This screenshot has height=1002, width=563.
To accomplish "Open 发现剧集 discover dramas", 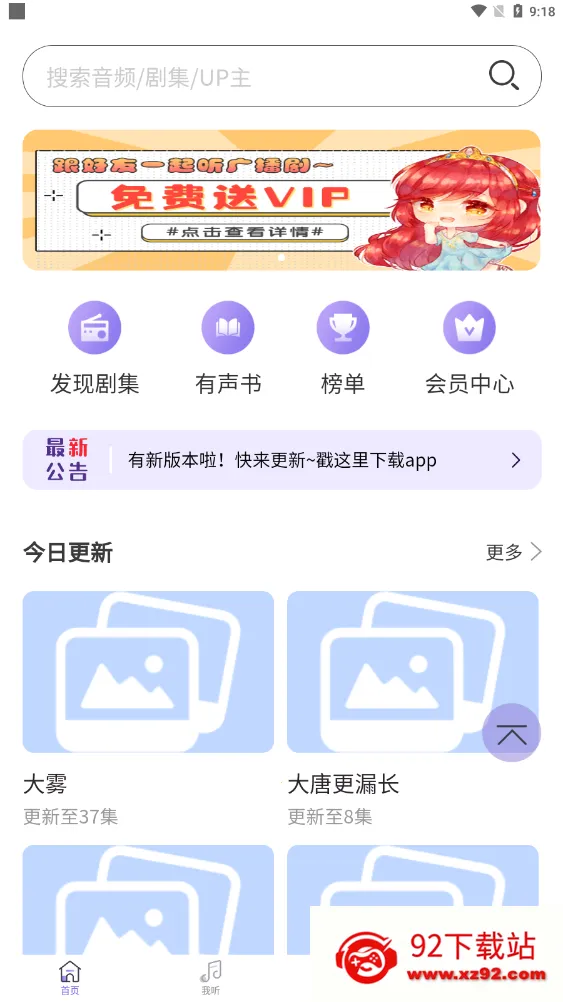I will point(95,348).
